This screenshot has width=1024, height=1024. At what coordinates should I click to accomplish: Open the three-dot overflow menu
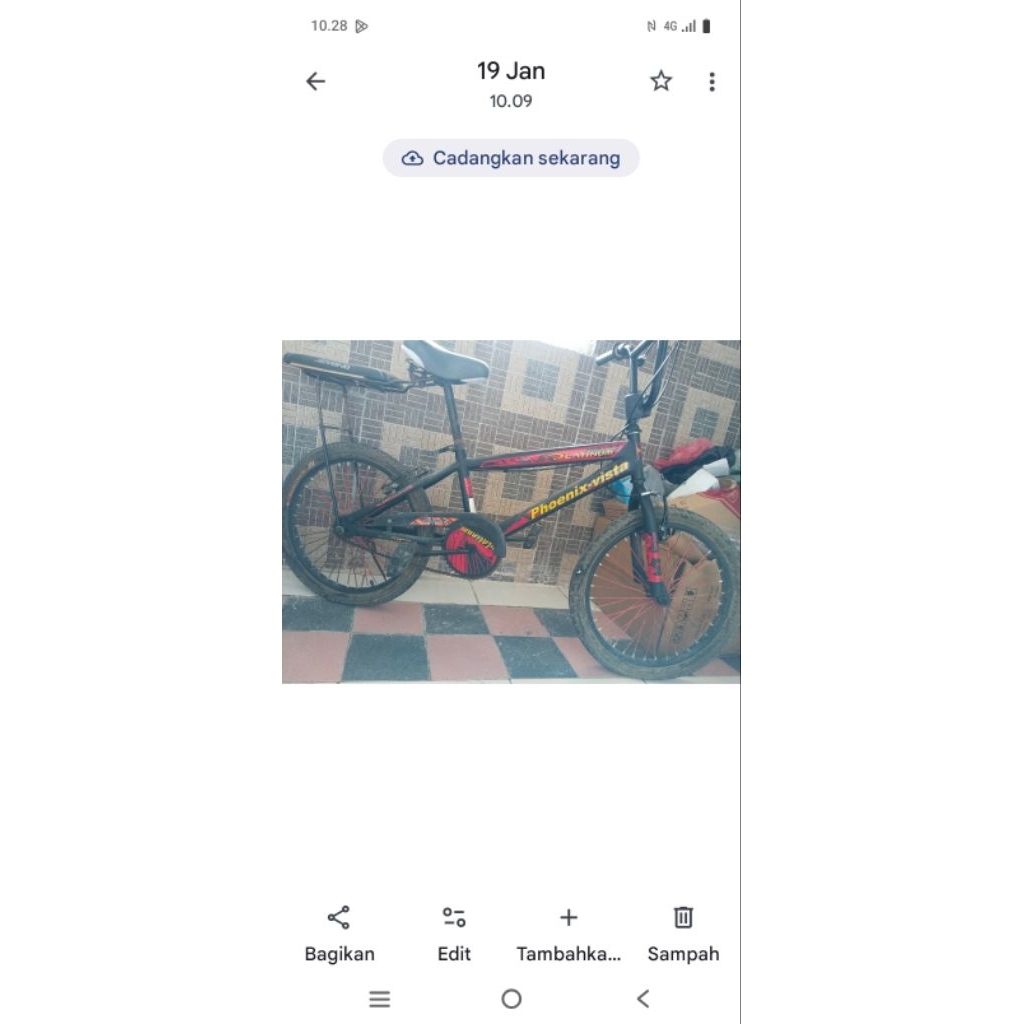[712, 82]
